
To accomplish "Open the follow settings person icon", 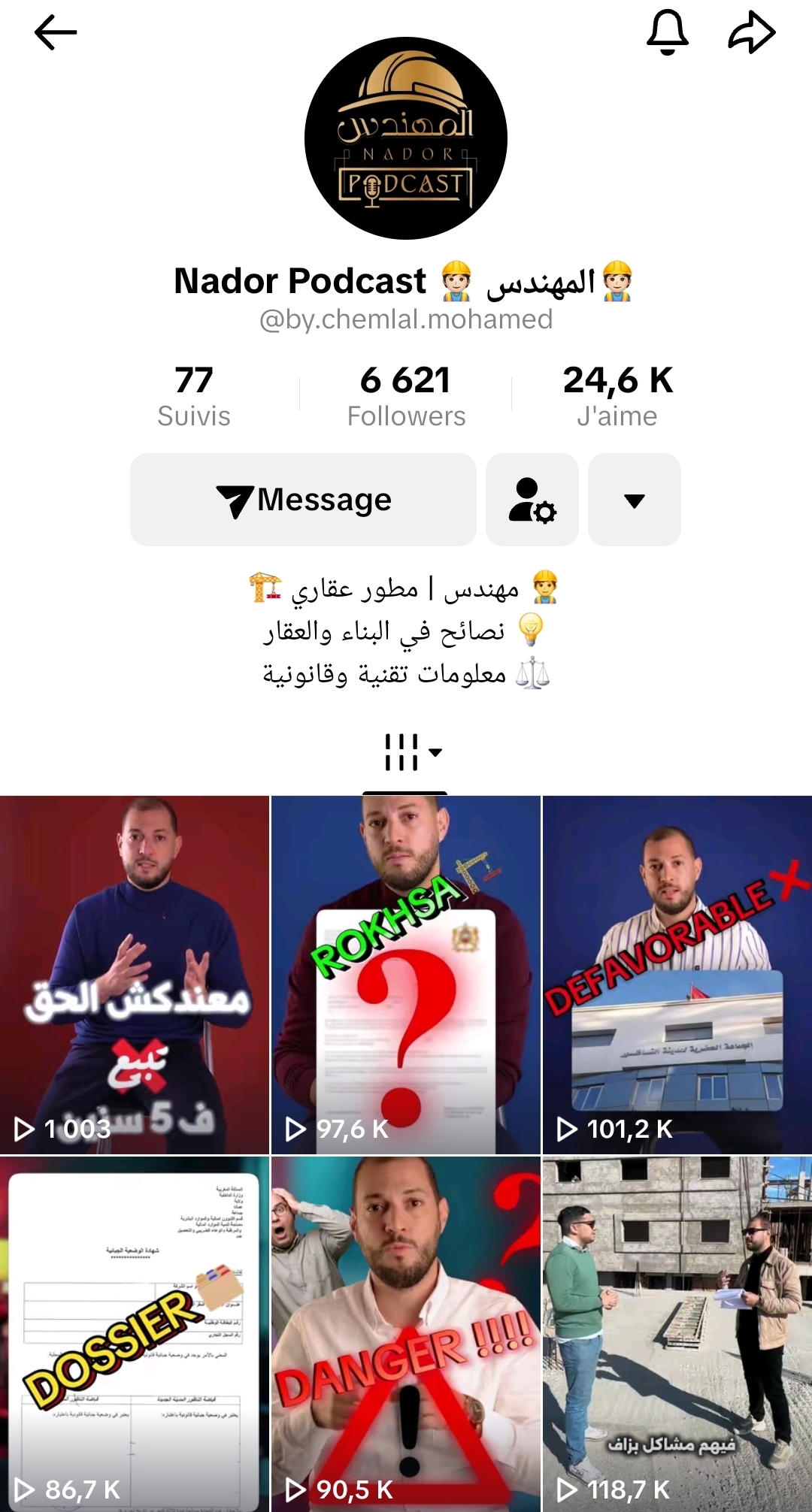I will tap(532, 500).
